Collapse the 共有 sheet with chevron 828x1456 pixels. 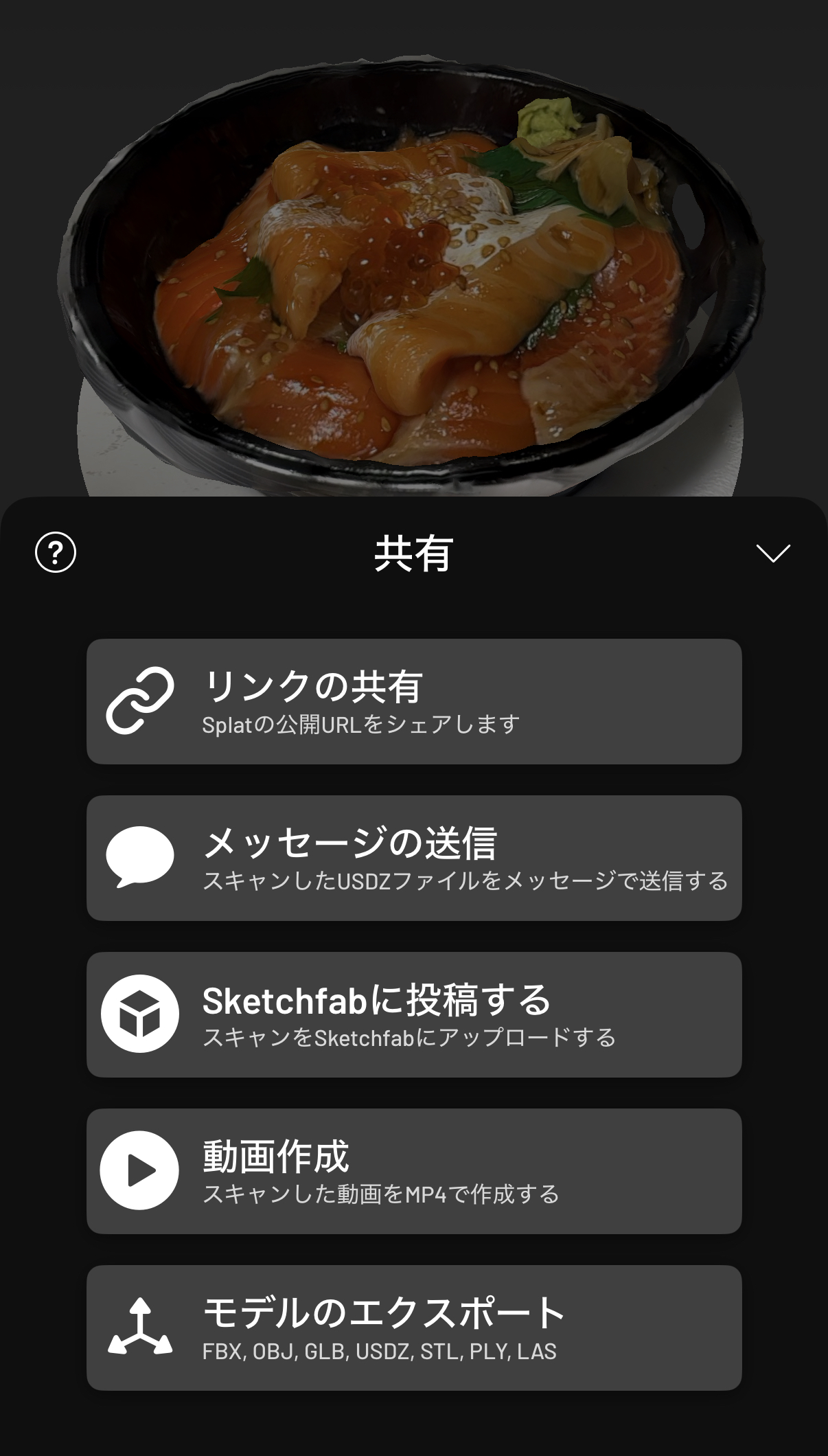(x=773, y=553)
